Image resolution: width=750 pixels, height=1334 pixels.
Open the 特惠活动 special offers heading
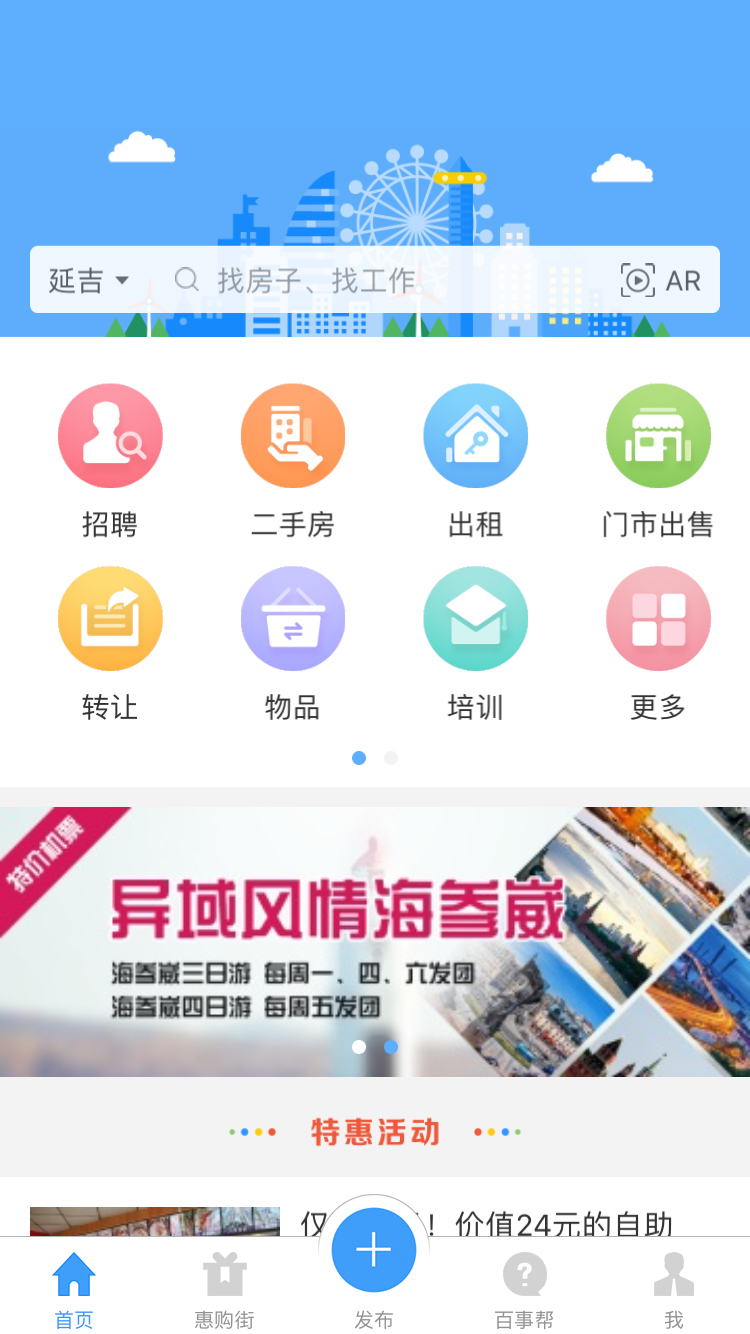[x=375, y=1131]
